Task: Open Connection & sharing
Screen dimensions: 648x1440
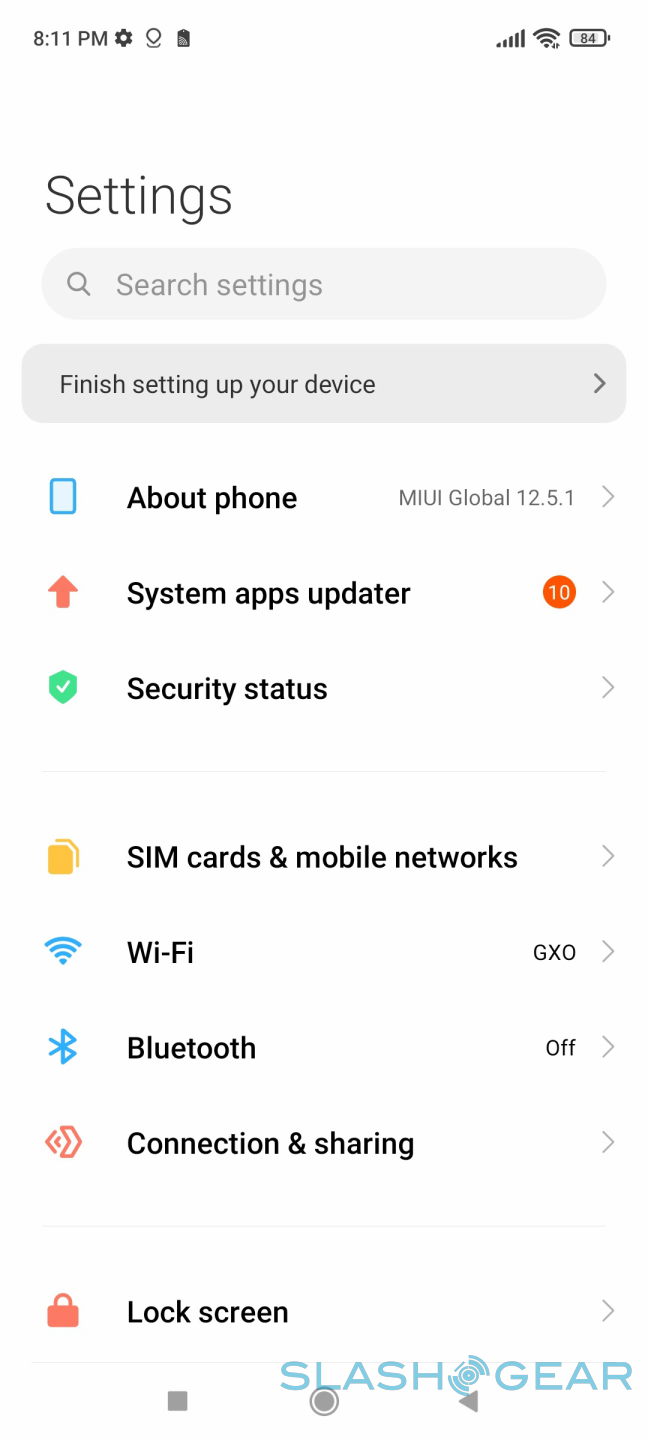Action: pyautogui.click(x=323, y=1143)
